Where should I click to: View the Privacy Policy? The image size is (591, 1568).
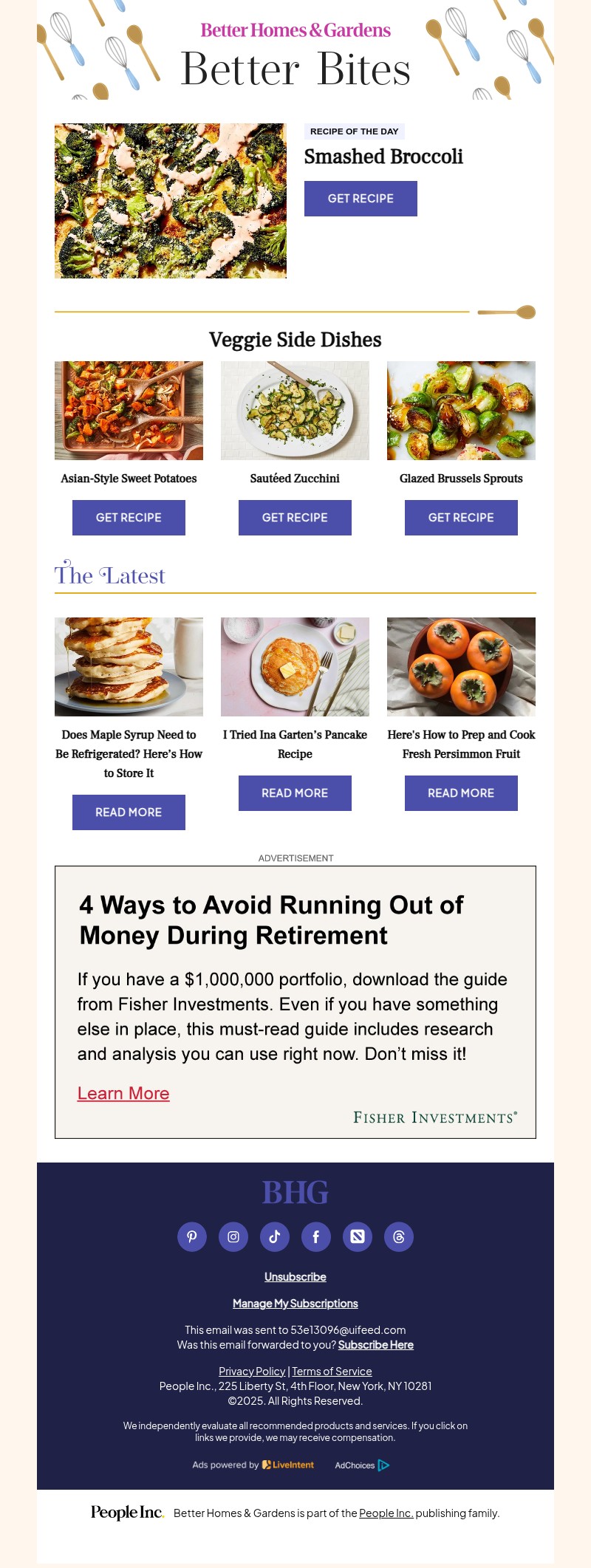point(252,1372)
